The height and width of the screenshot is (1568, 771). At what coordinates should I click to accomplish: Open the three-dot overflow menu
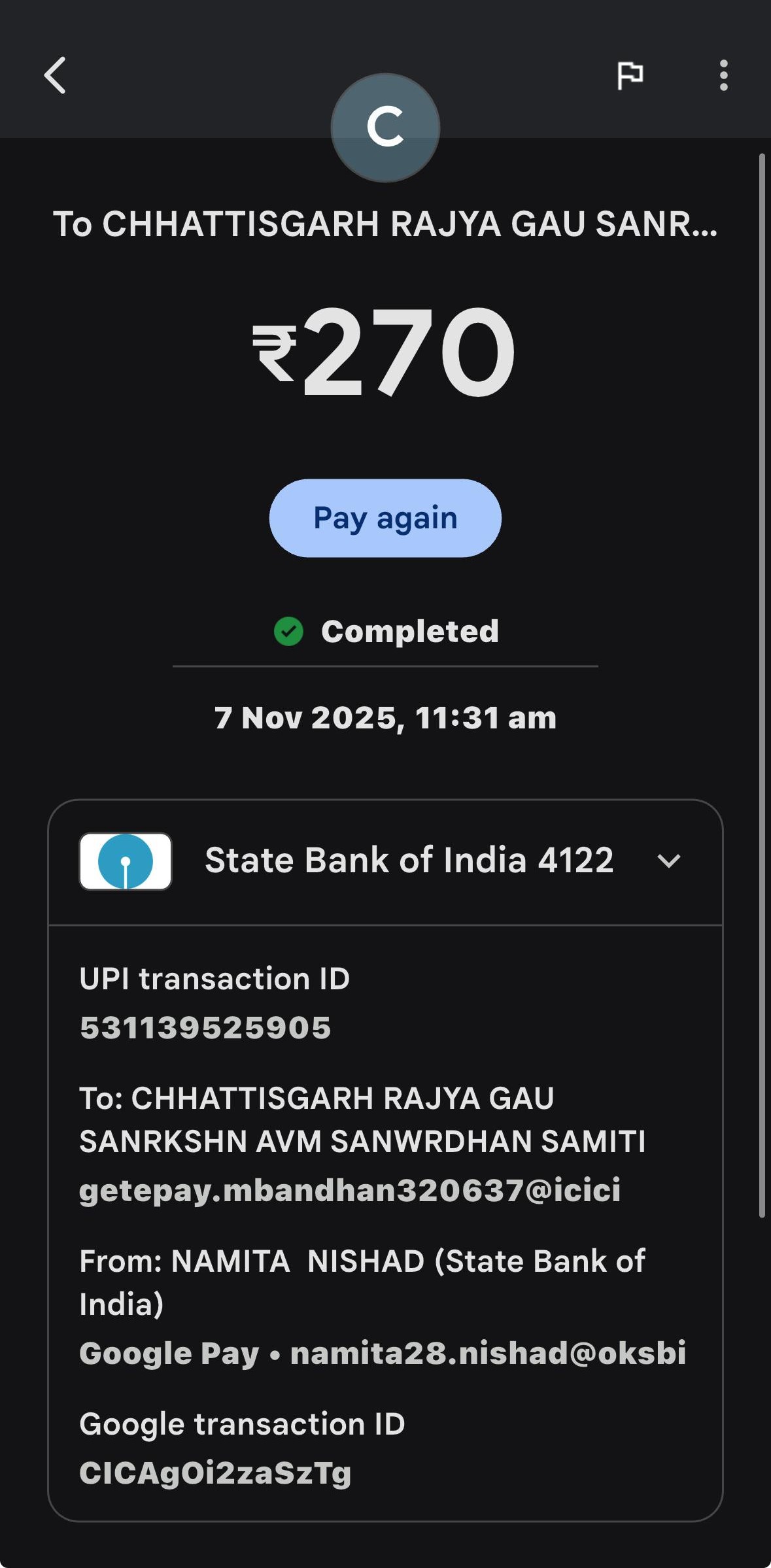[x=723, y=75]
